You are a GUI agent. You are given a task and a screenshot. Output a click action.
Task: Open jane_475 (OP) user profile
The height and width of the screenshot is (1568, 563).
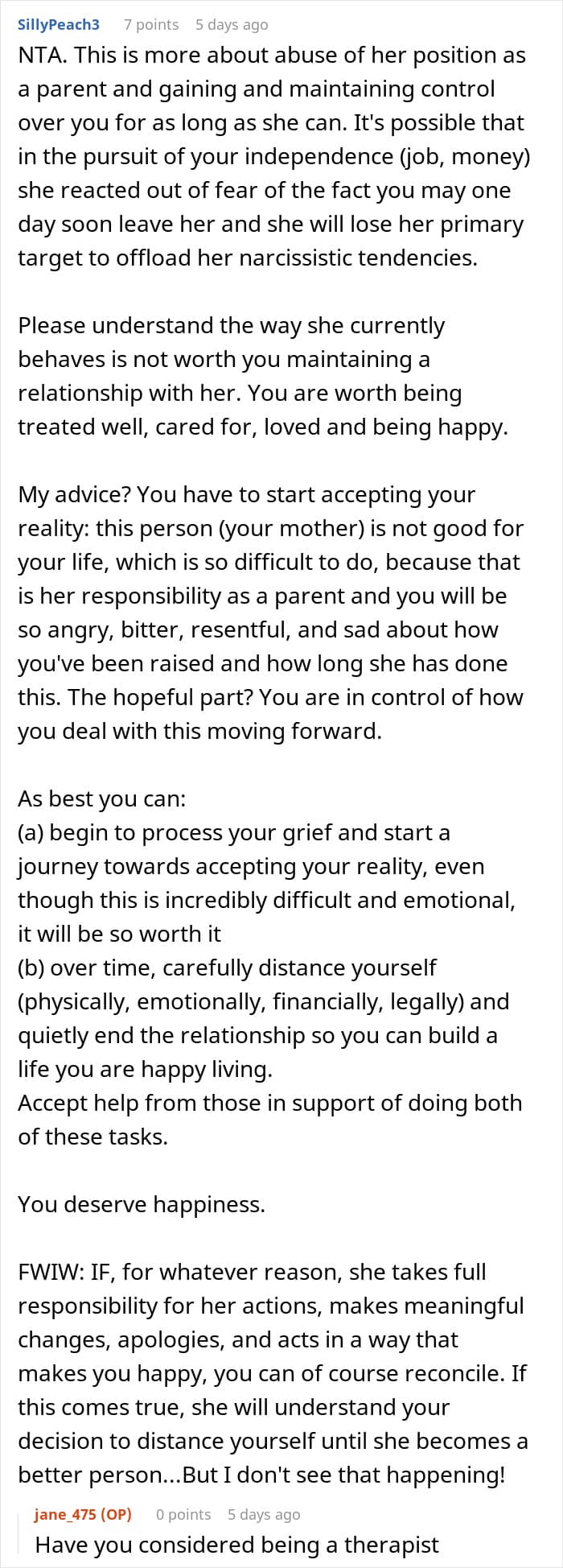83,1514
